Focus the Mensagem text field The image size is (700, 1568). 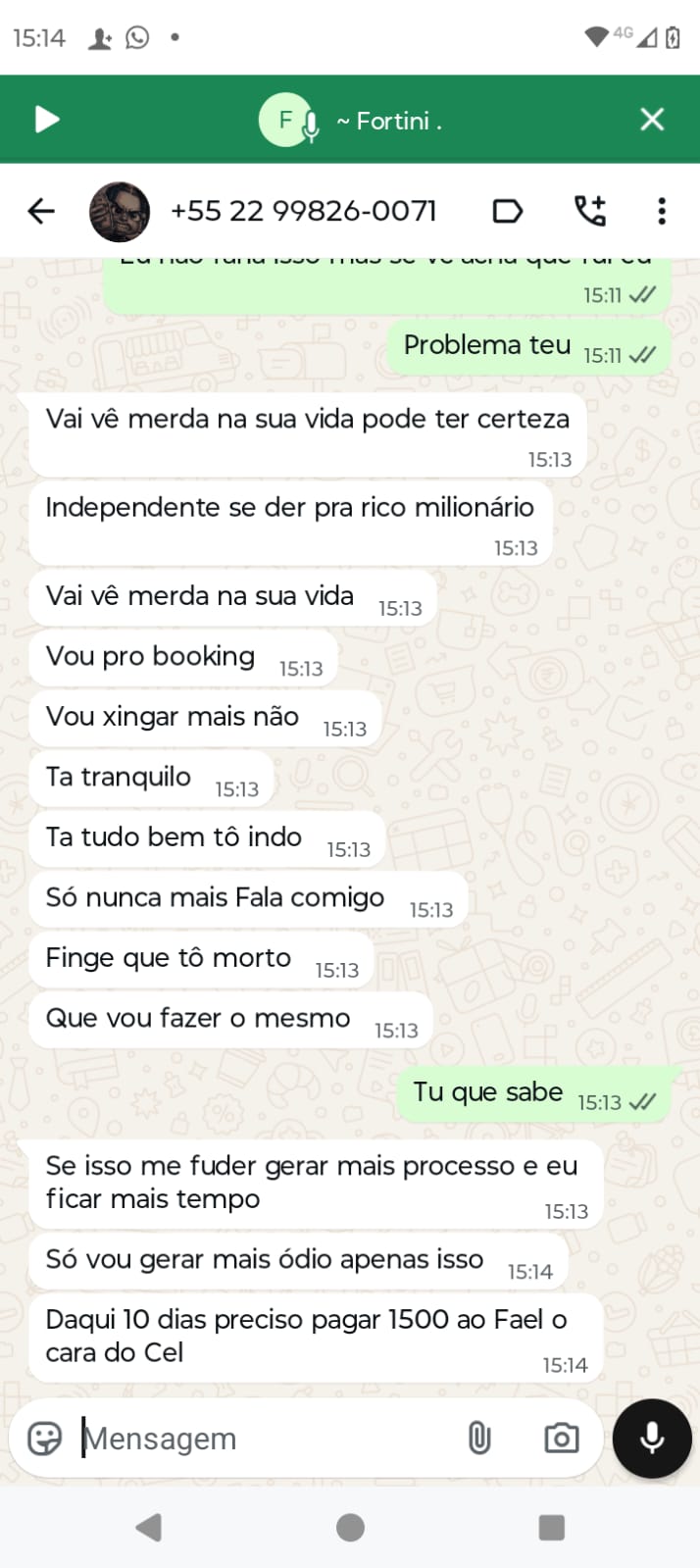click(255, 1439)
